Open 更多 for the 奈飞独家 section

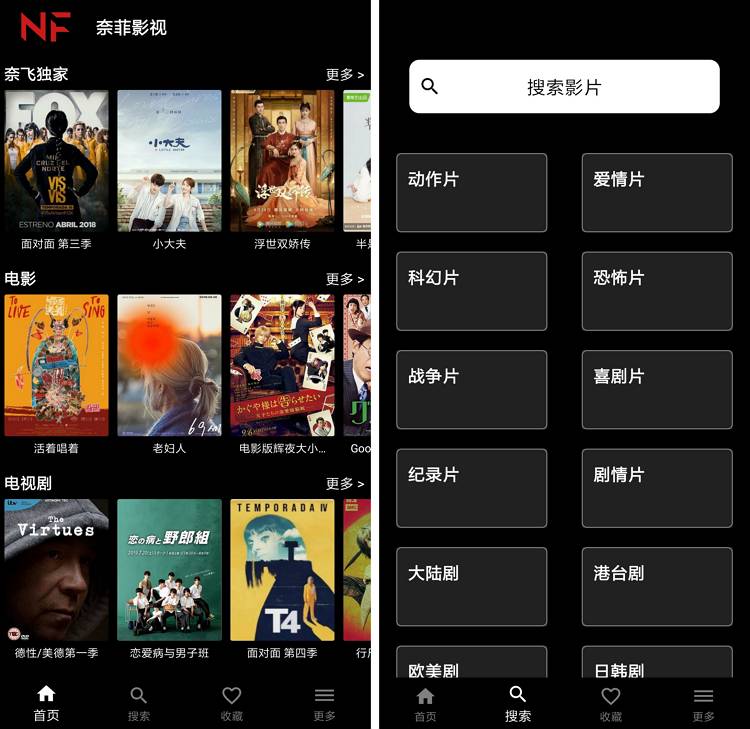pos(345,75)
